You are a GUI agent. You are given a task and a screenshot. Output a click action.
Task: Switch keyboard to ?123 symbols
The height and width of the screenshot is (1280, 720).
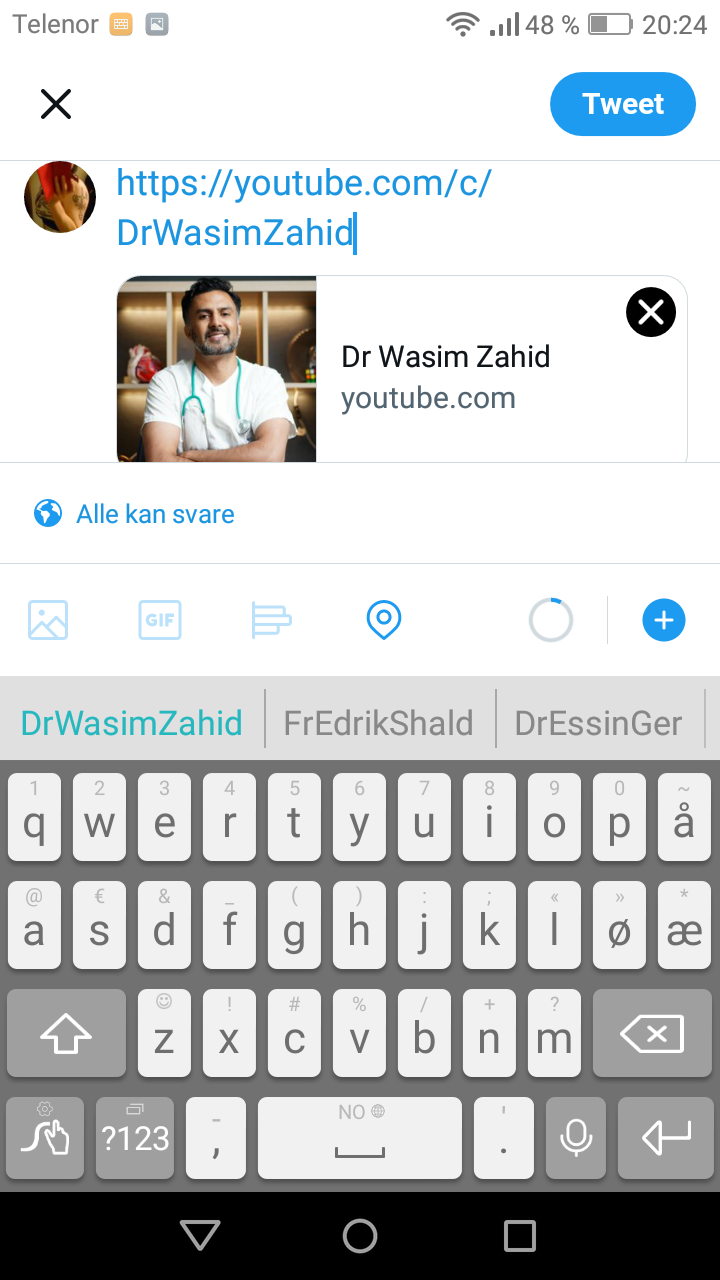pos(136,1138)
